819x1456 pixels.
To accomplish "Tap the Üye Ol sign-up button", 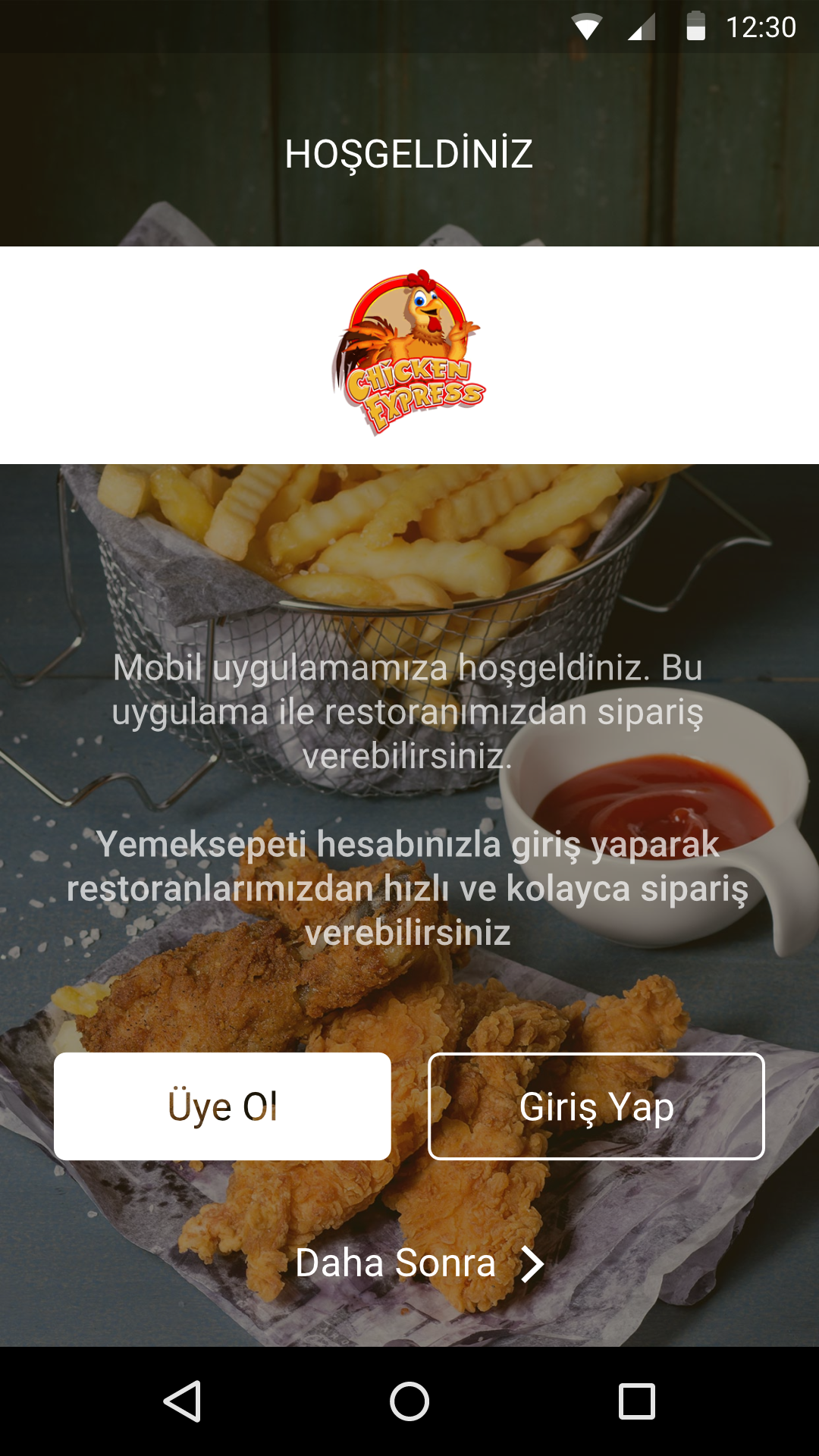I will tap(222, 1106).
